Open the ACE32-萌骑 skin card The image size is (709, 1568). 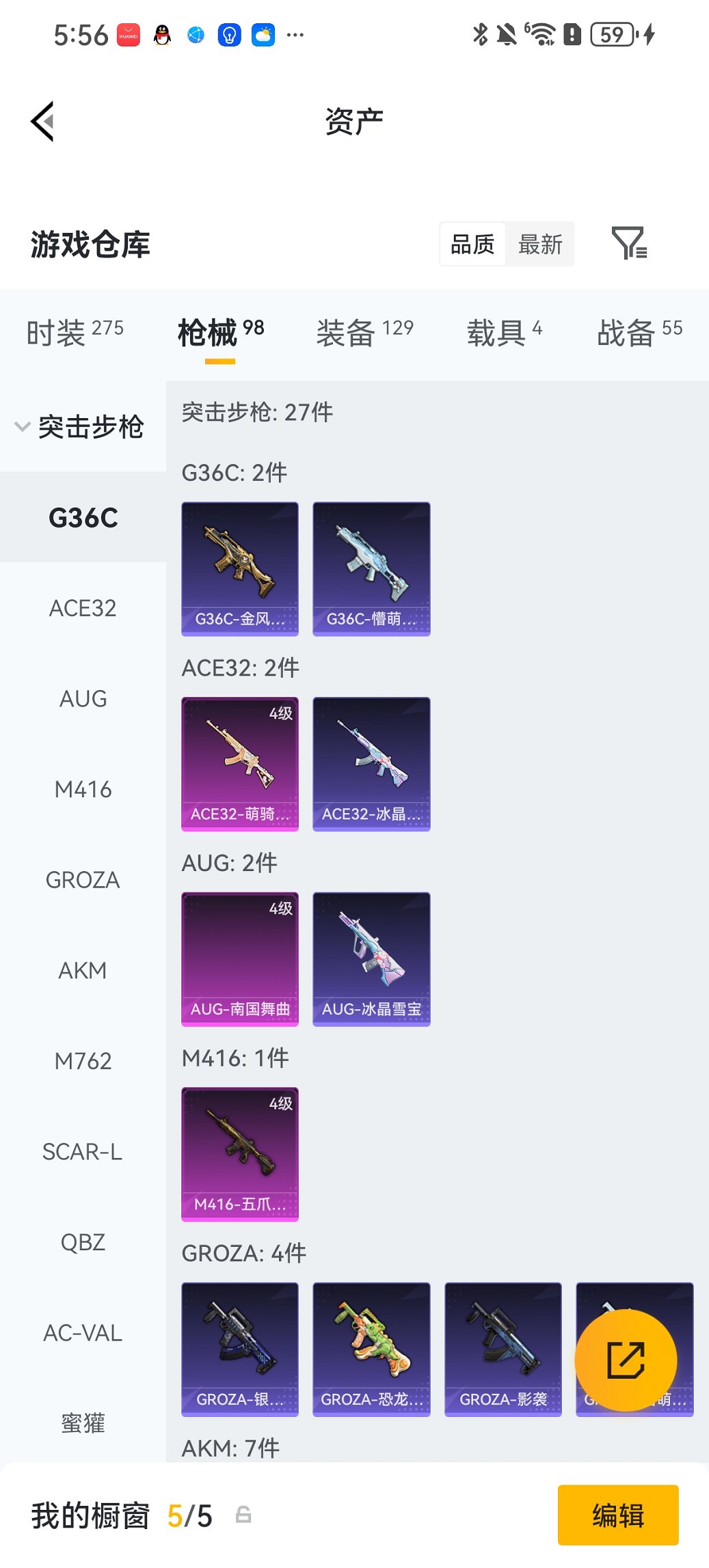pos(240,764)
